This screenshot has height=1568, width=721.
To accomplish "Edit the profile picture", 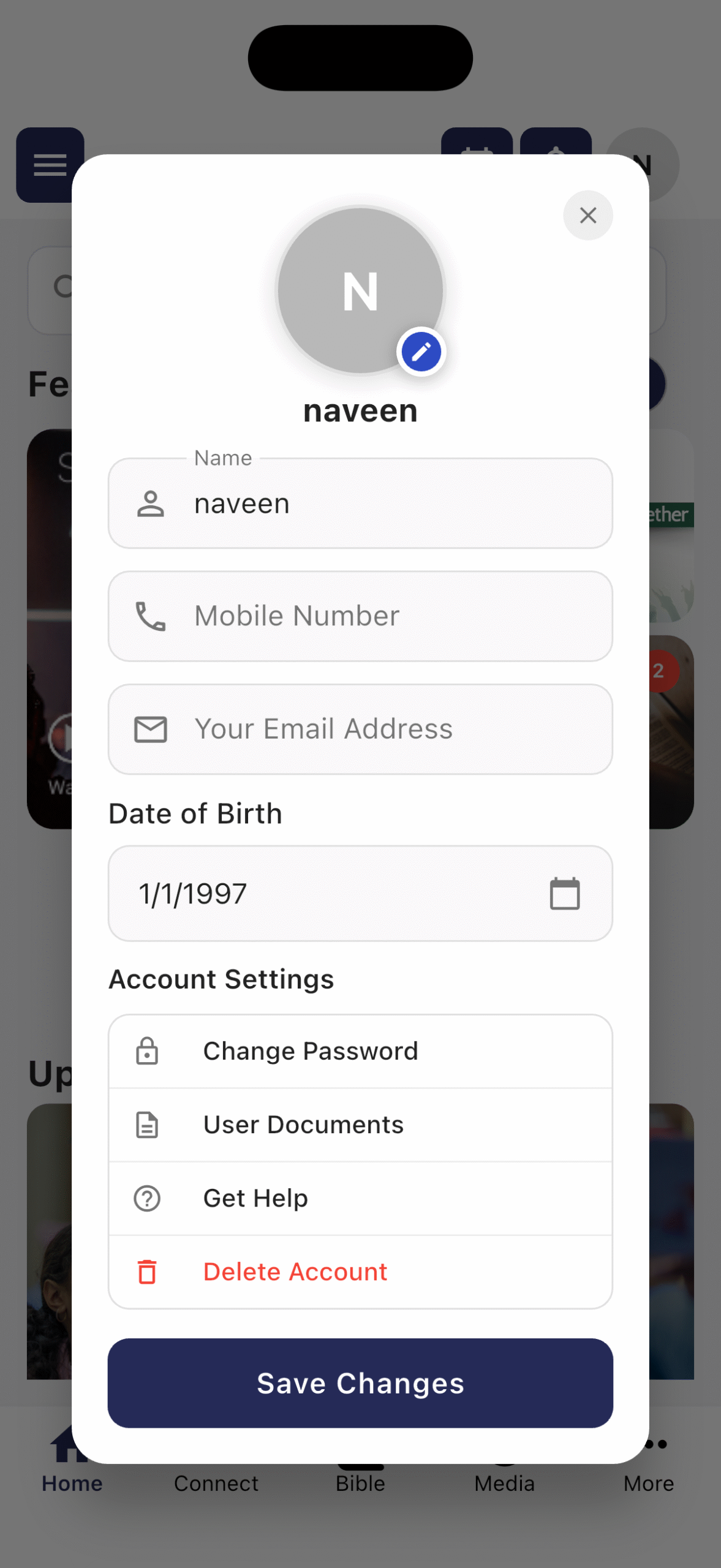I will click(x=421, y=352).
